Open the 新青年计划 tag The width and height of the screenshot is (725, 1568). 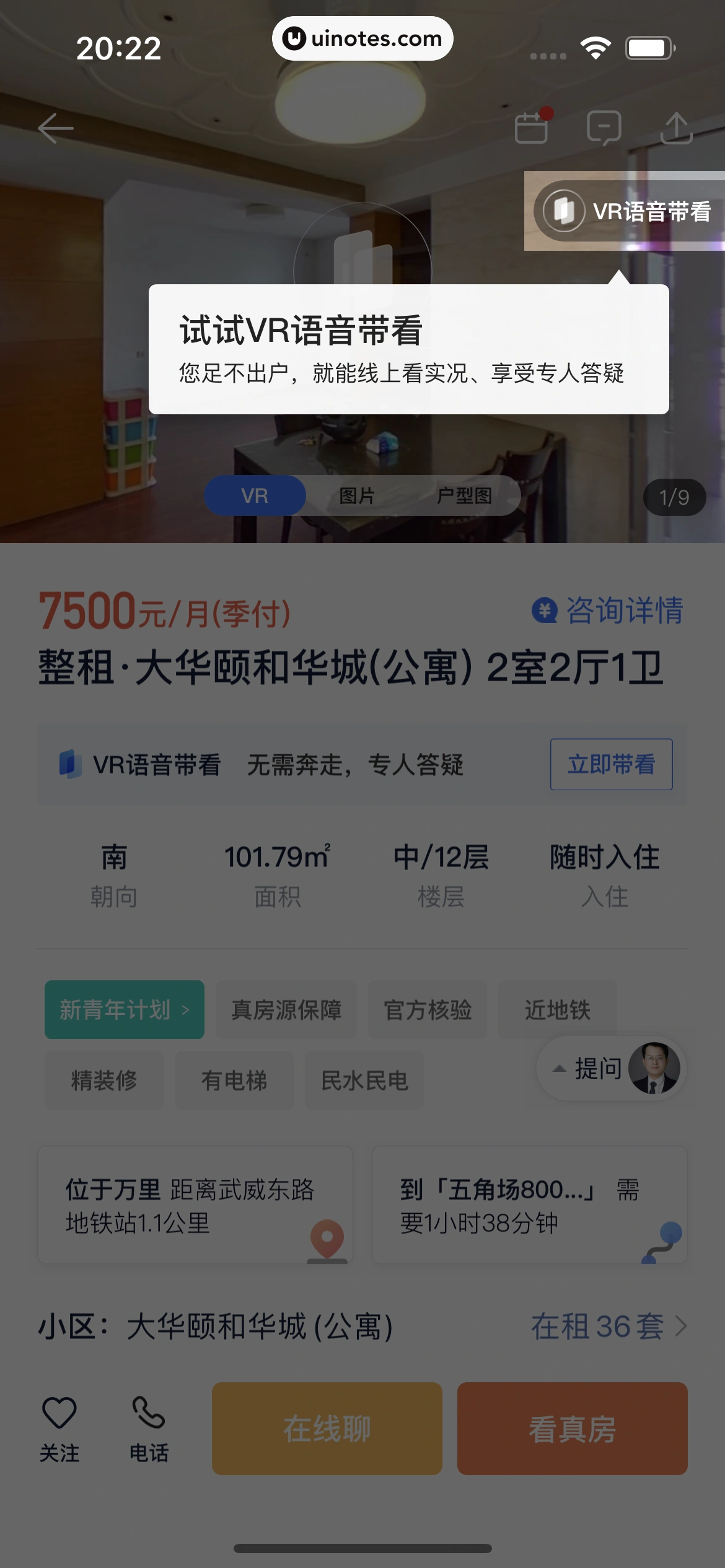click(124, 1009)
